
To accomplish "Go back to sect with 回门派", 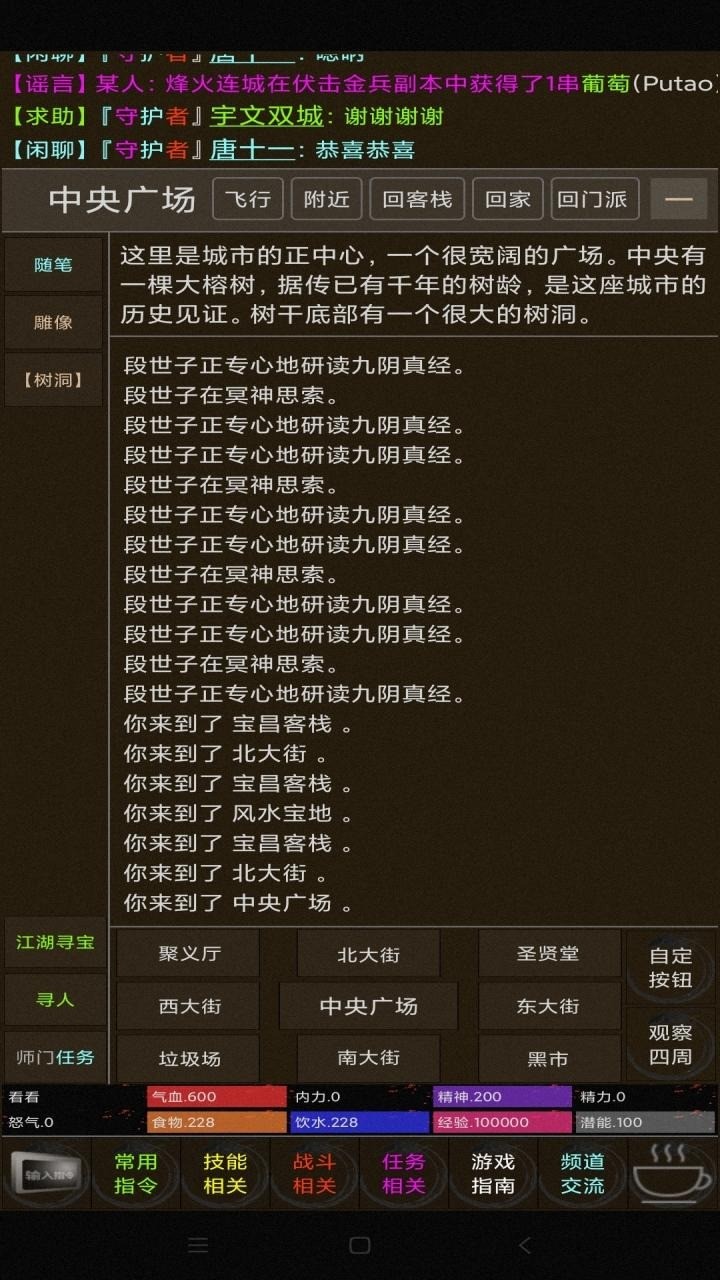I will pos(592,199).
